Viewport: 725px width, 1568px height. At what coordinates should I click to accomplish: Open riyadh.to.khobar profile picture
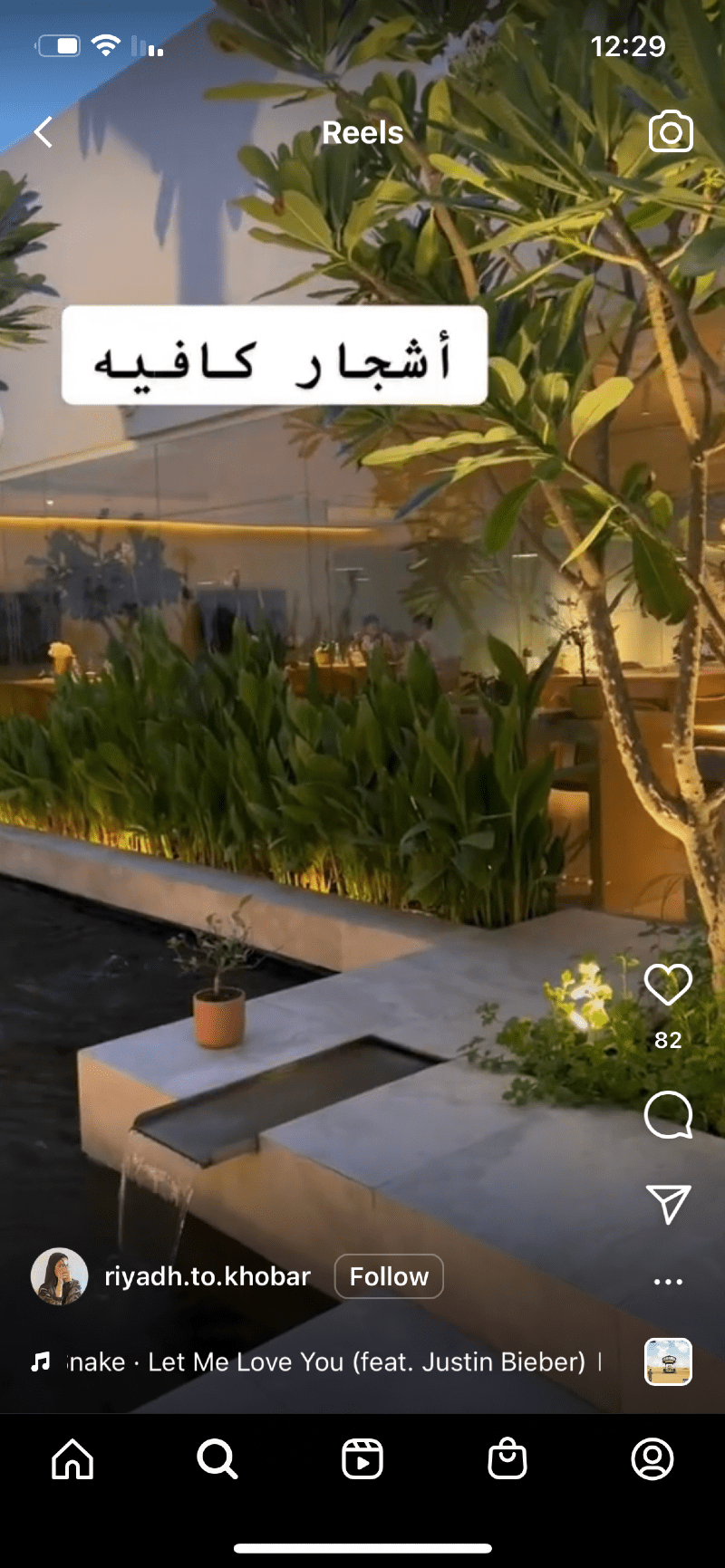60,1276
